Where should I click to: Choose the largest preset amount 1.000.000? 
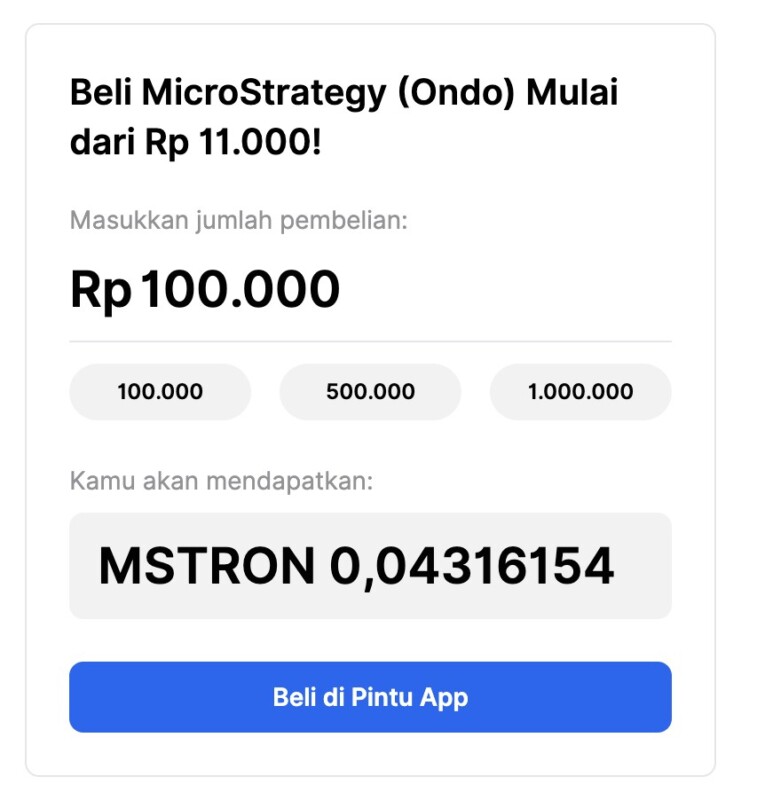(580, 392)
